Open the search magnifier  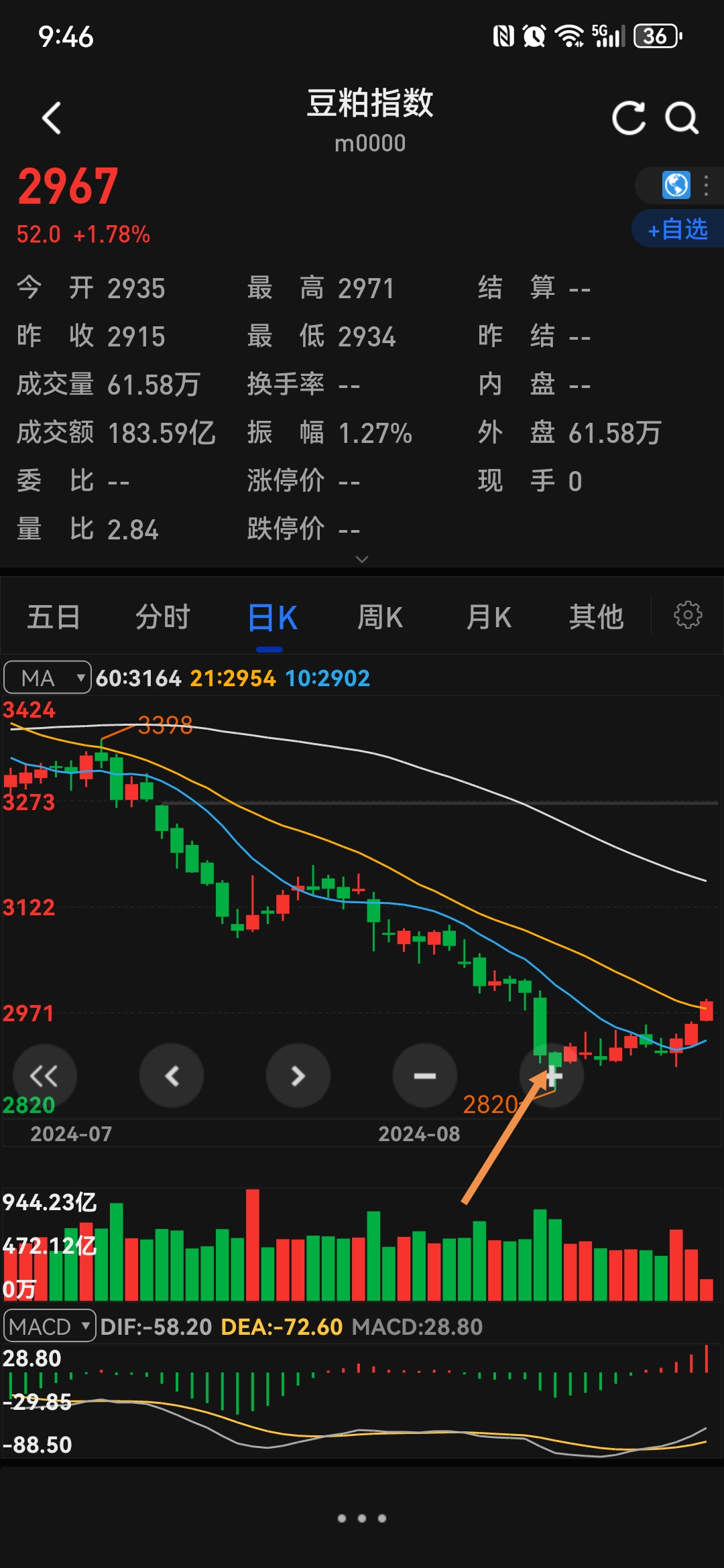click(x=682, y=119)
